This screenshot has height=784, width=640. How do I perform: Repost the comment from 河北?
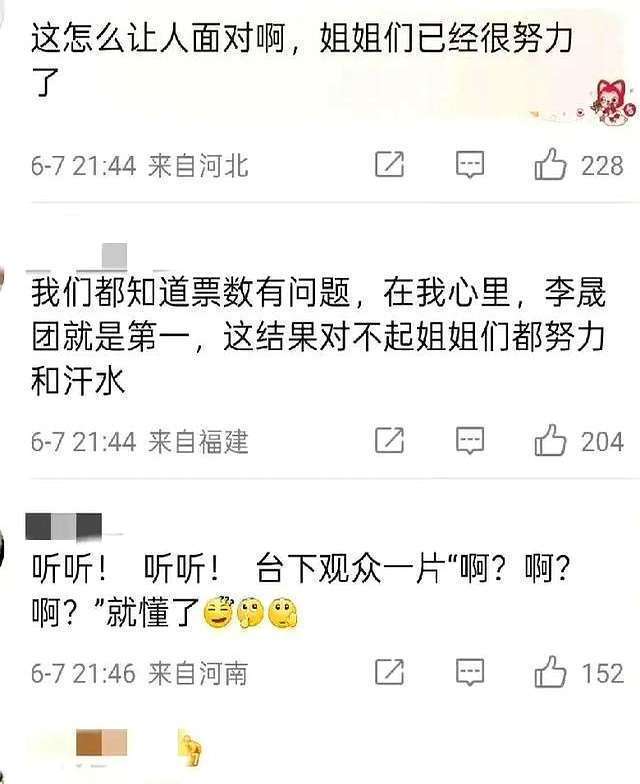(x=390, y=164)
